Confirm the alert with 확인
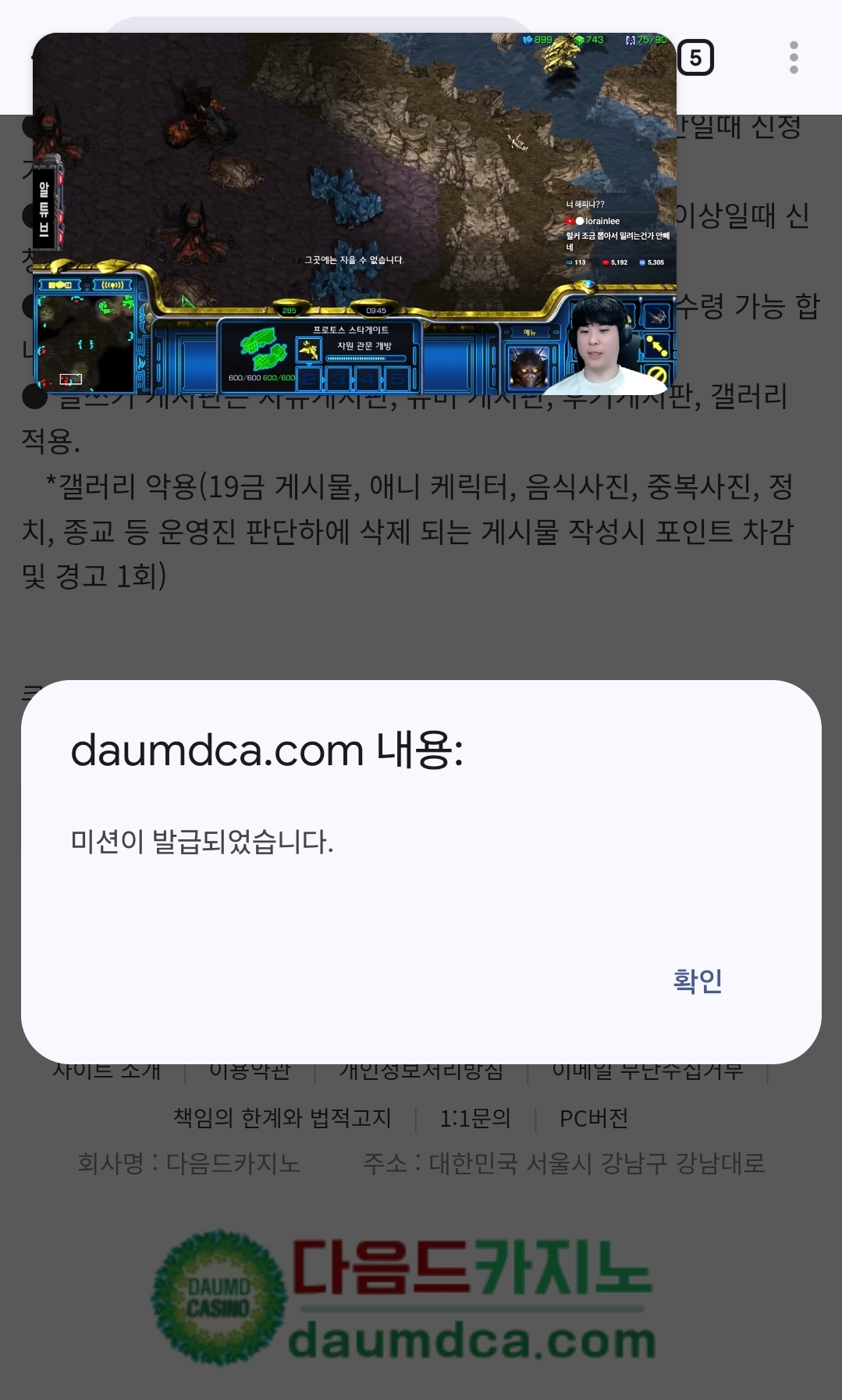This screenshot has height=1400, width=842. pyautogui.click(x=697, y=981)
